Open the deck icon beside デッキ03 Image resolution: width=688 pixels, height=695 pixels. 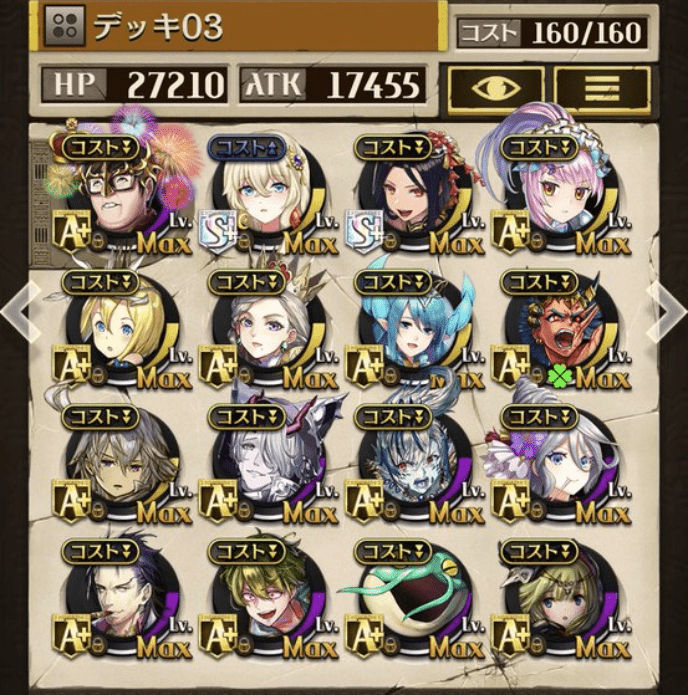click(68, 27)
